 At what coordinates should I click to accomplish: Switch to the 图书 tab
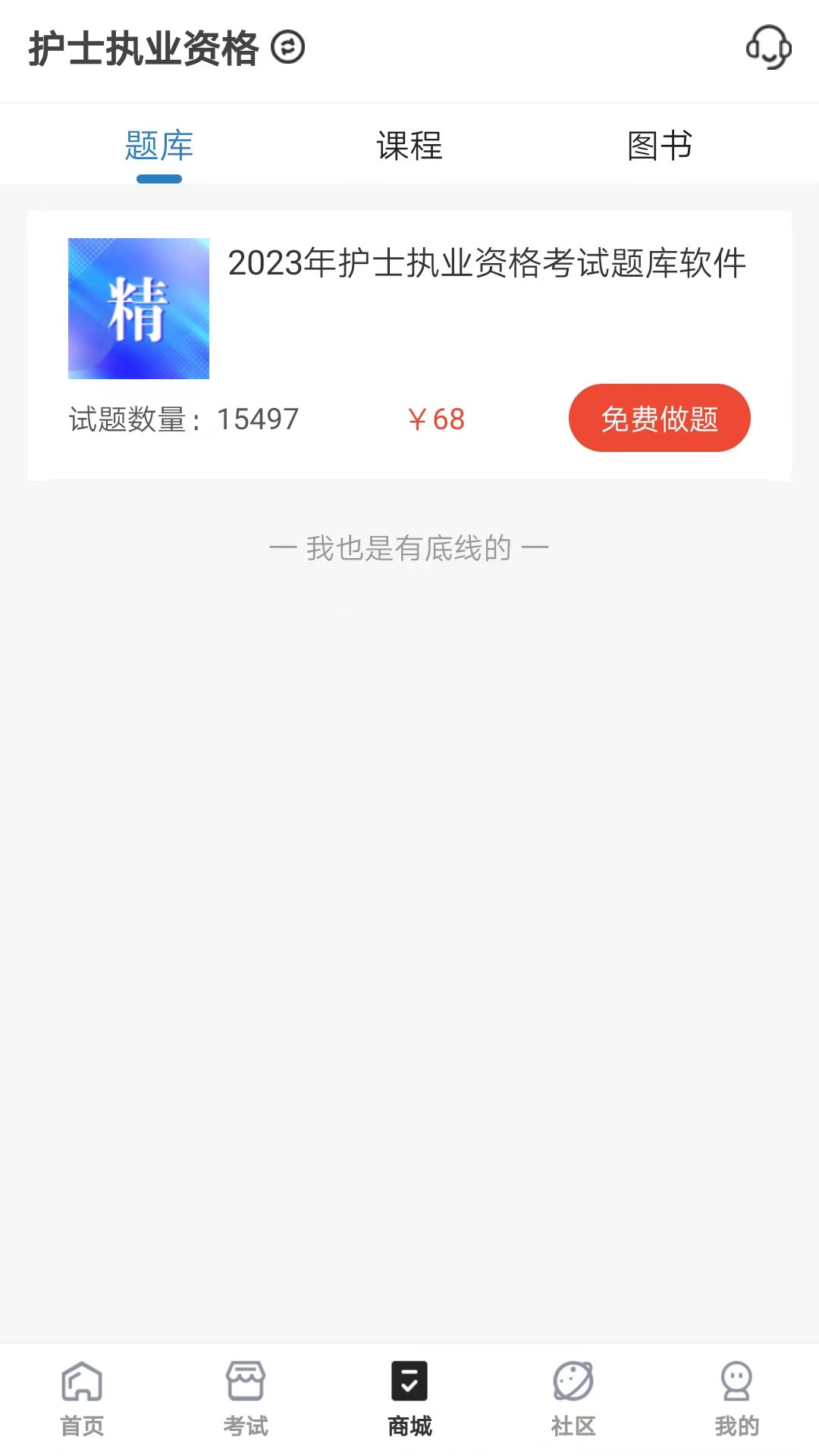pyautogui.click(x=657, y=146)
